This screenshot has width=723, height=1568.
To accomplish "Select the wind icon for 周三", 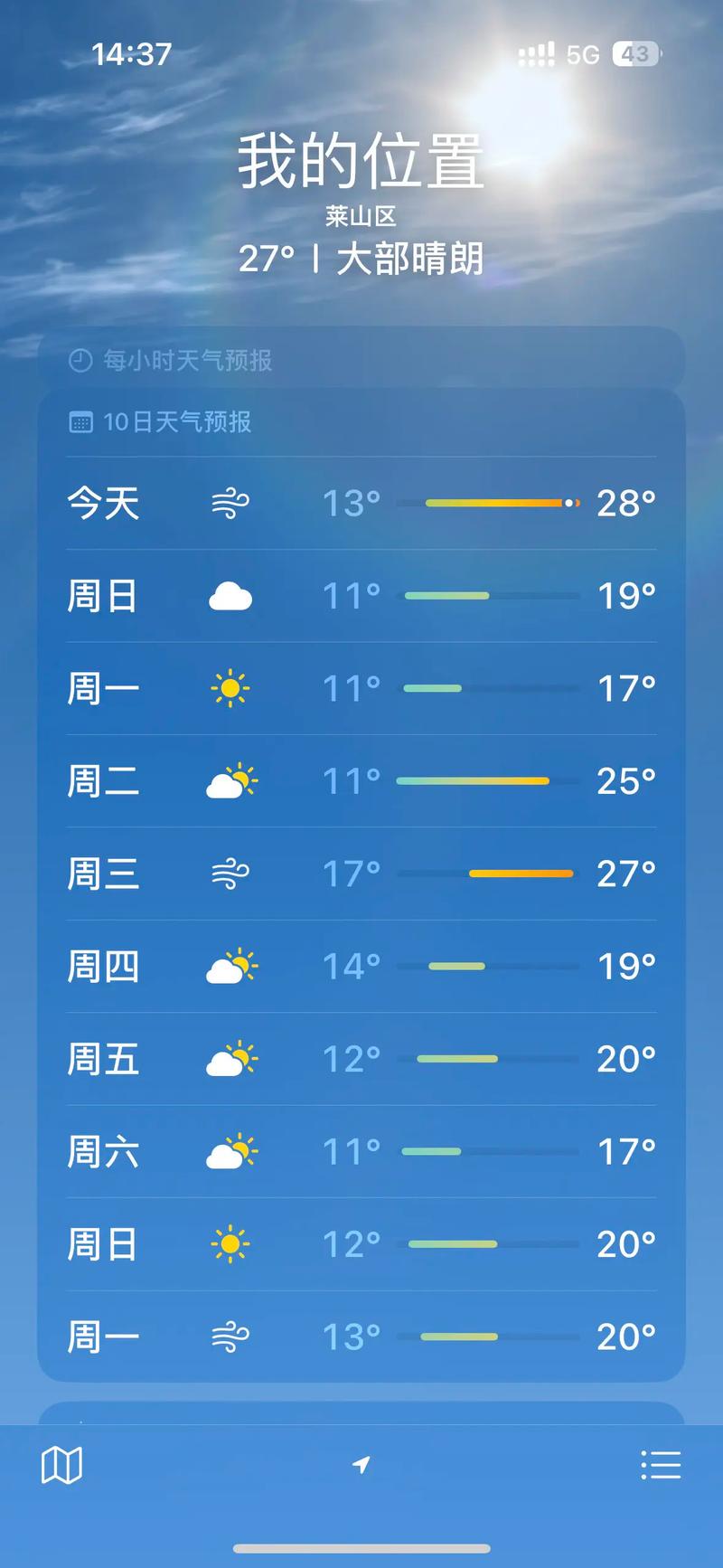I will [230, 874].
